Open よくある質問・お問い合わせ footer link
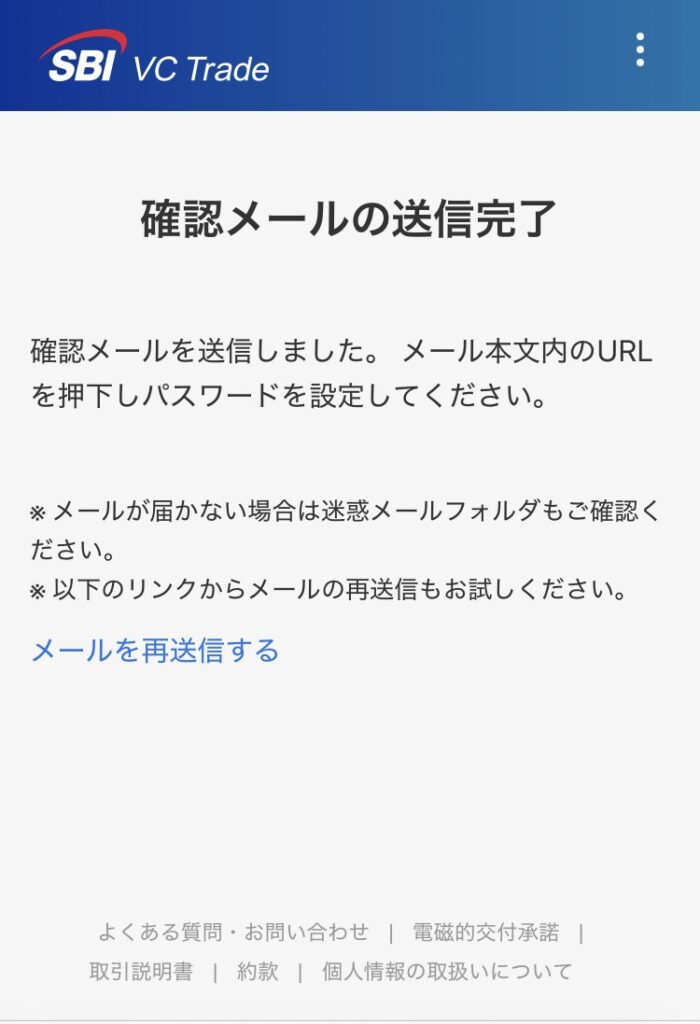The height and width of the screenshot is (1024, 700). click(x=233, y=932)
